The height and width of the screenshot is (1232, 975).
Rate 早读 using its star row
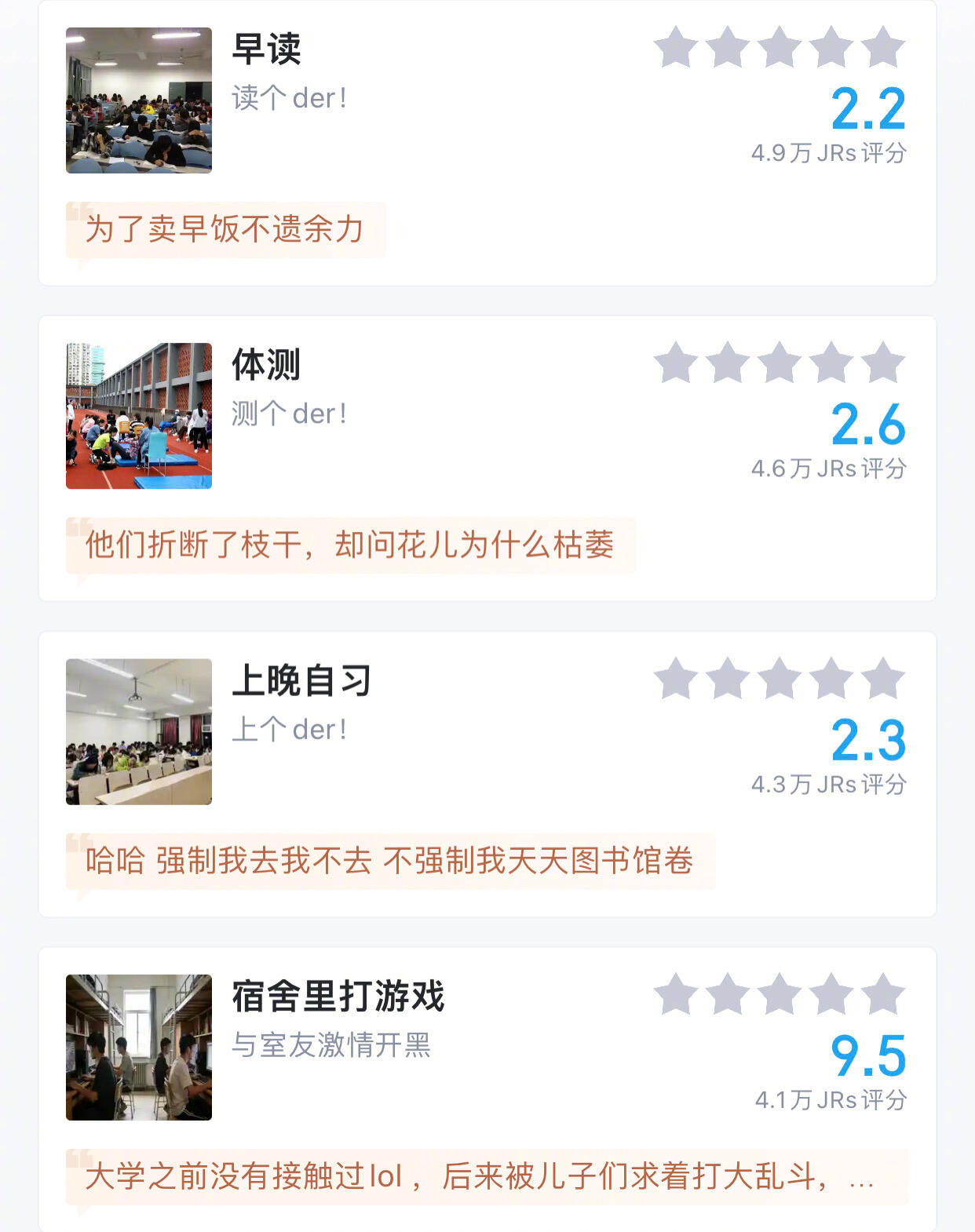tap(779, 47)
